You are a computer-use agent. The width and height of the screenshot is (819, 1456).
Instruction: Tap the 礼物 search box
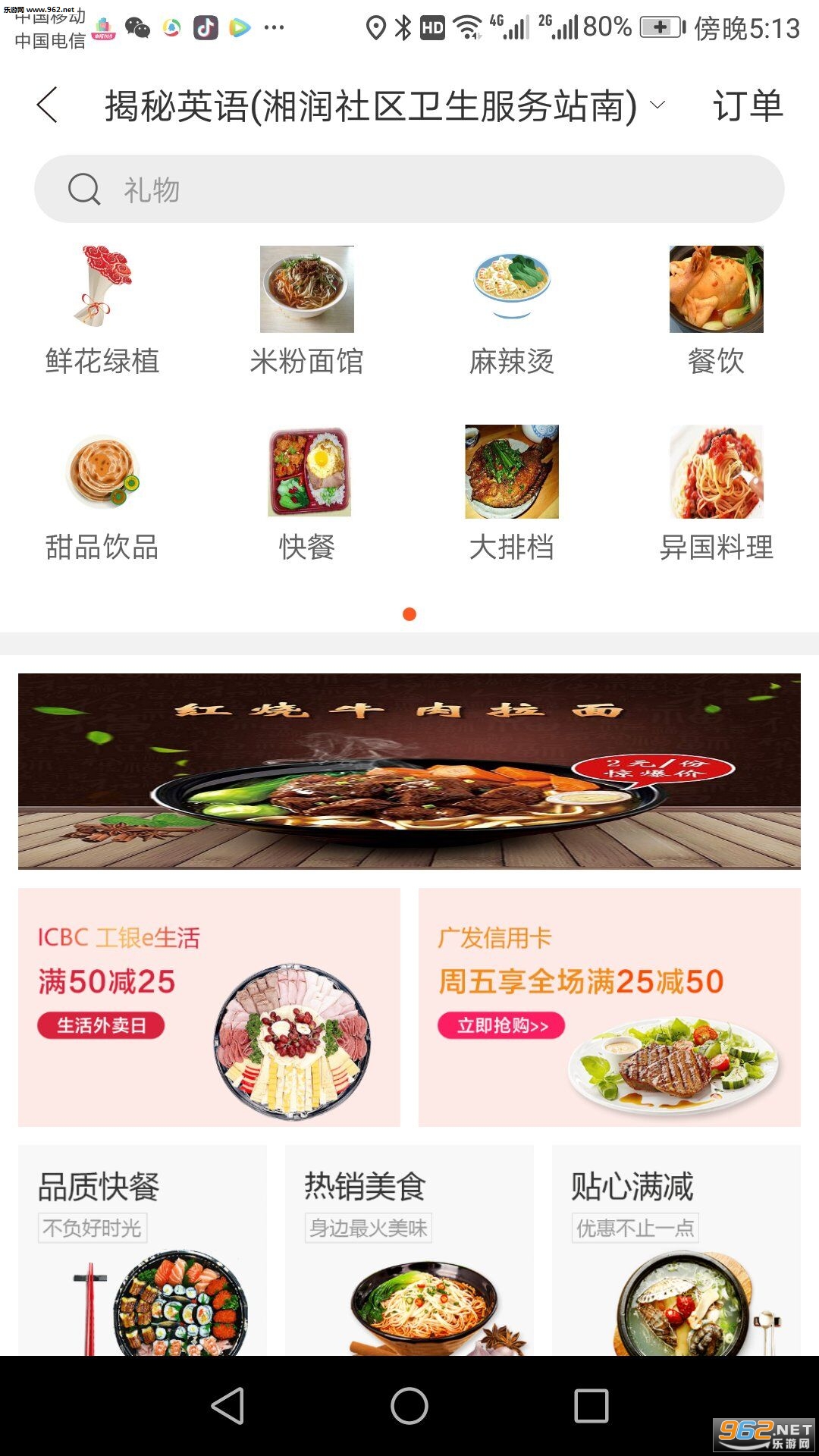click(409, 189)
